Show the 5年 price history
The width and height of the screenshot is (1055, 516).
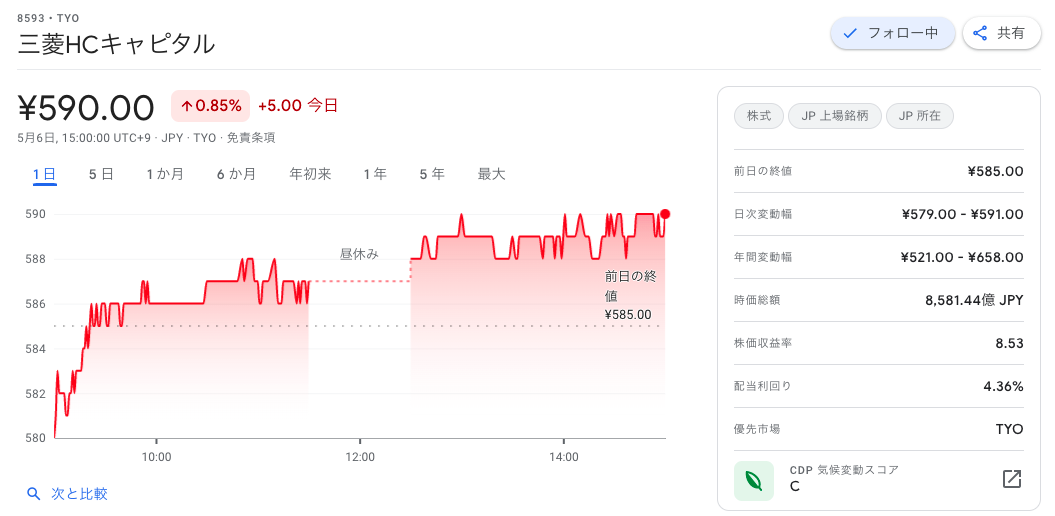tap(432, 174)
